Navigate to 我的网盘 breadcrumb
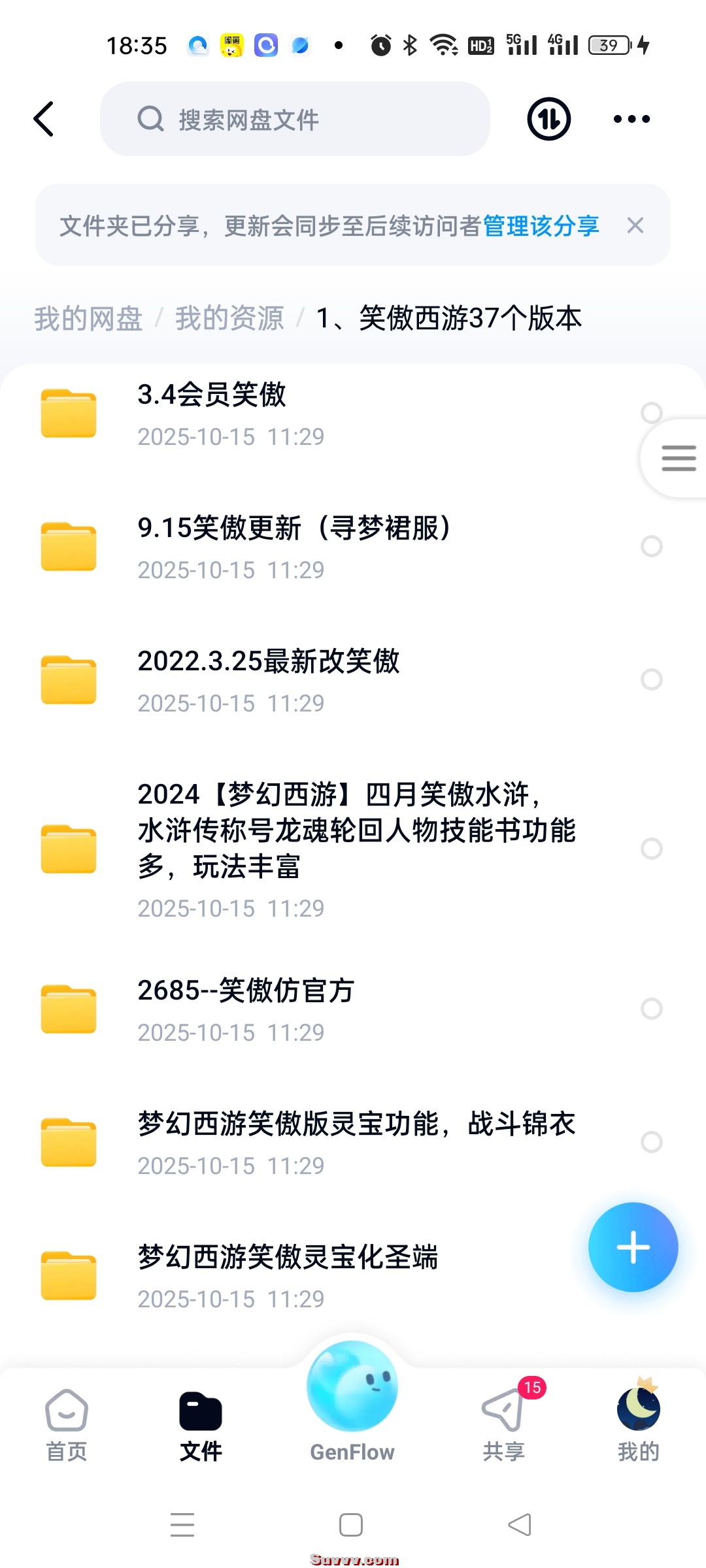This screenshot has width=706, height=1568. coord(87,319)
